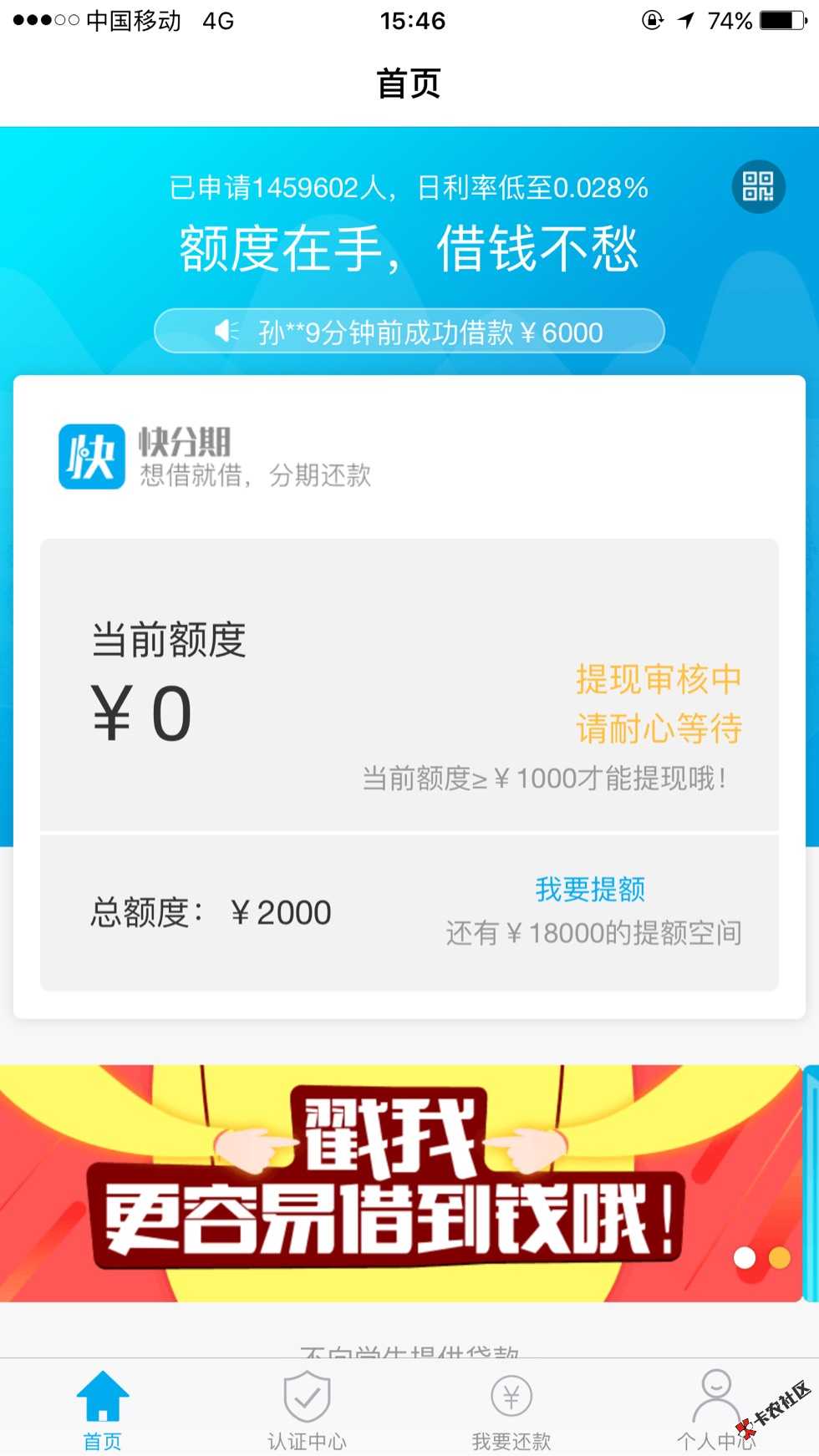
Task: Open the QR code scanner icon
Action: pos(758,186)
